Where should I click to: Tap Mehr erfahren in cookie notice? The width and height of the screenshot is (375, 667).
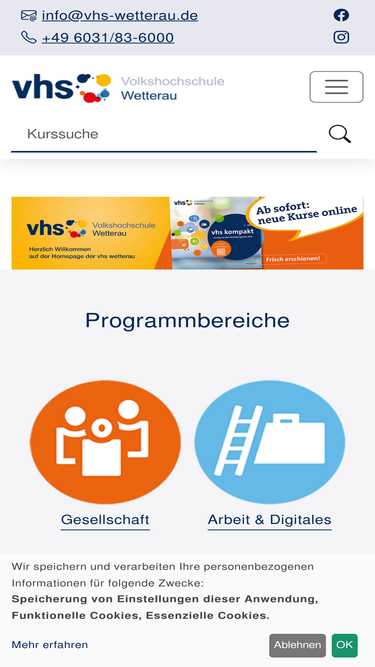[x=50, y=645]
